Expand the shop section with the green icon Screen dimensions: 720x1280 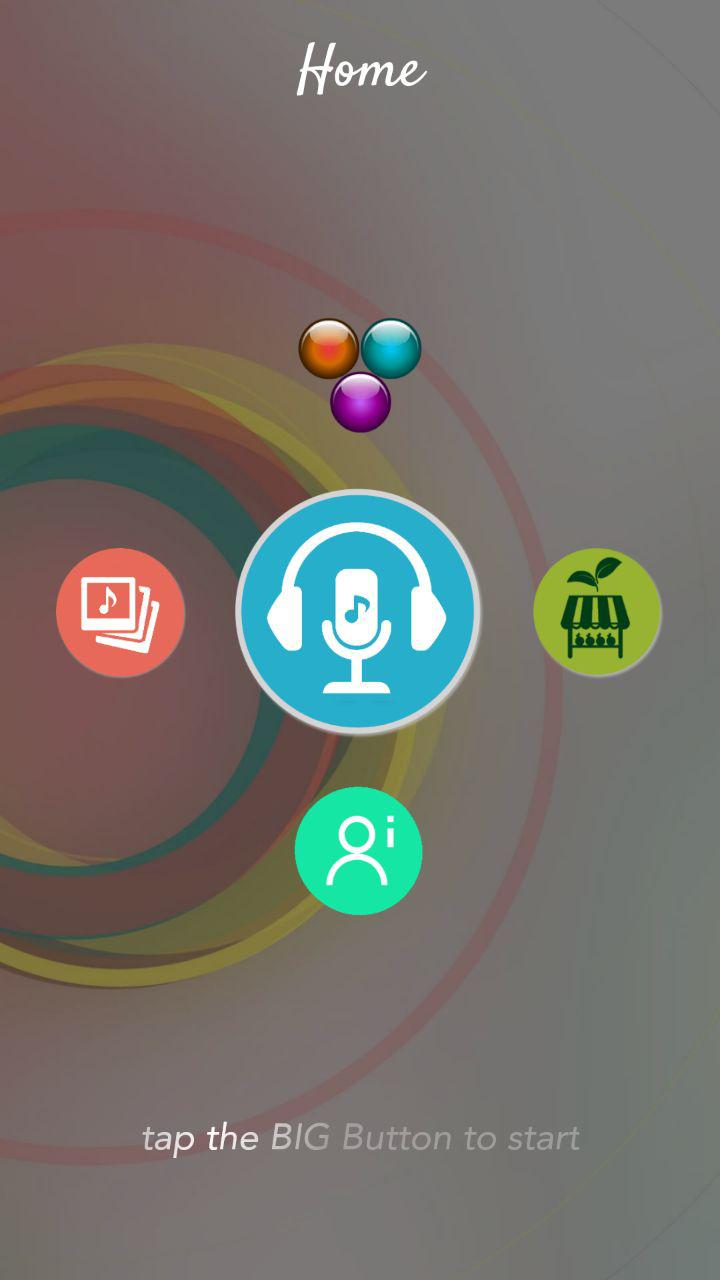pos(597,612)
